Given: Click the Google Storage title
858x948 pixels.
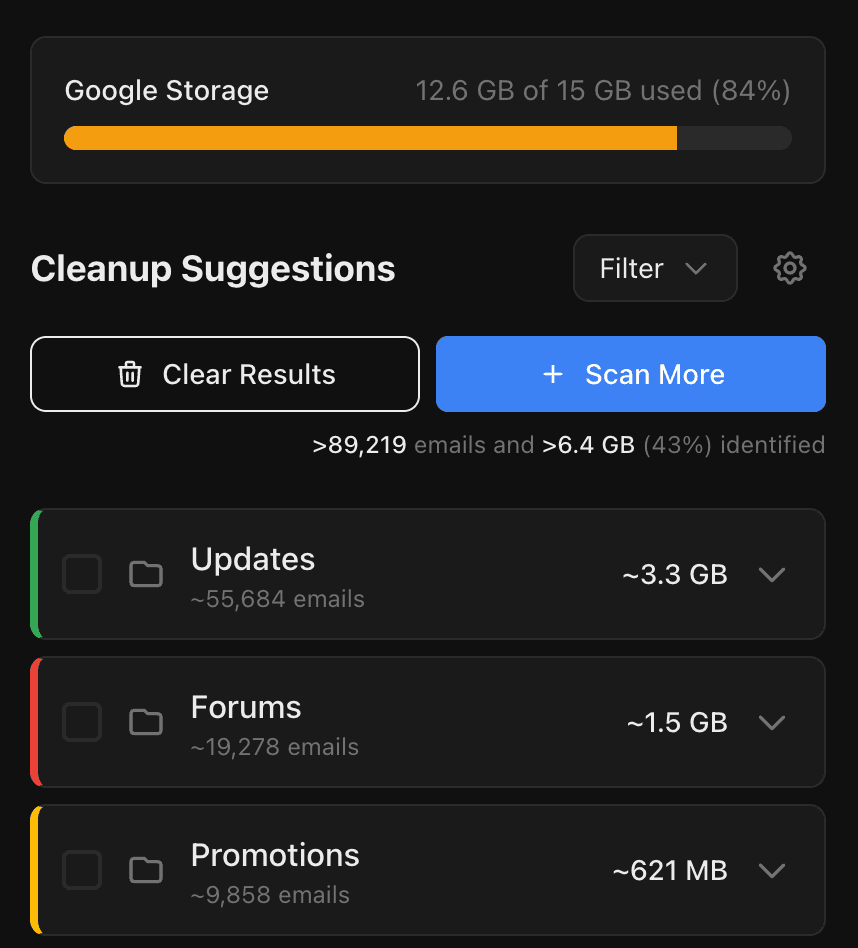Looking at the screenshot, I should 167,90.
